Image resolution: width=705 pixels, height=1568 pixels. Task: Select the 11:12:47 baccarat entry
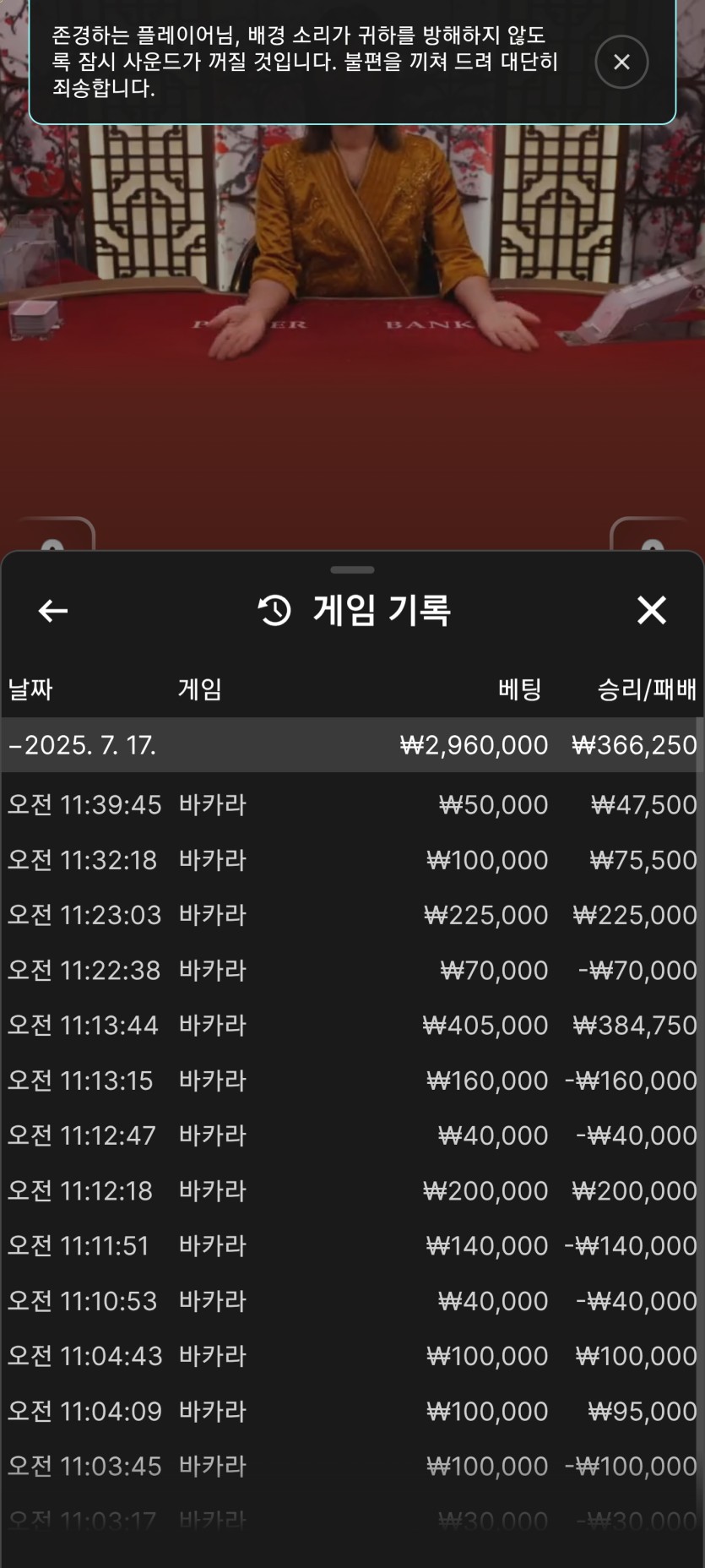tap(352, 1135)
